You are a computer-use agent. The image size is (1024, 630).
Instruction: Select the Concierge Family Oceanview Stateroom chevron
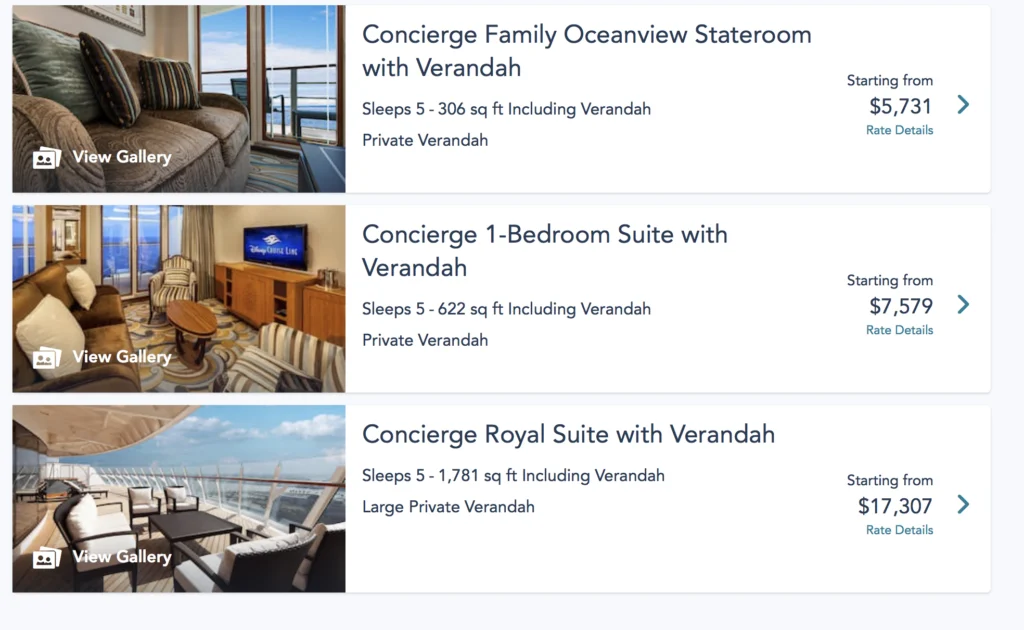click(963, 104)
